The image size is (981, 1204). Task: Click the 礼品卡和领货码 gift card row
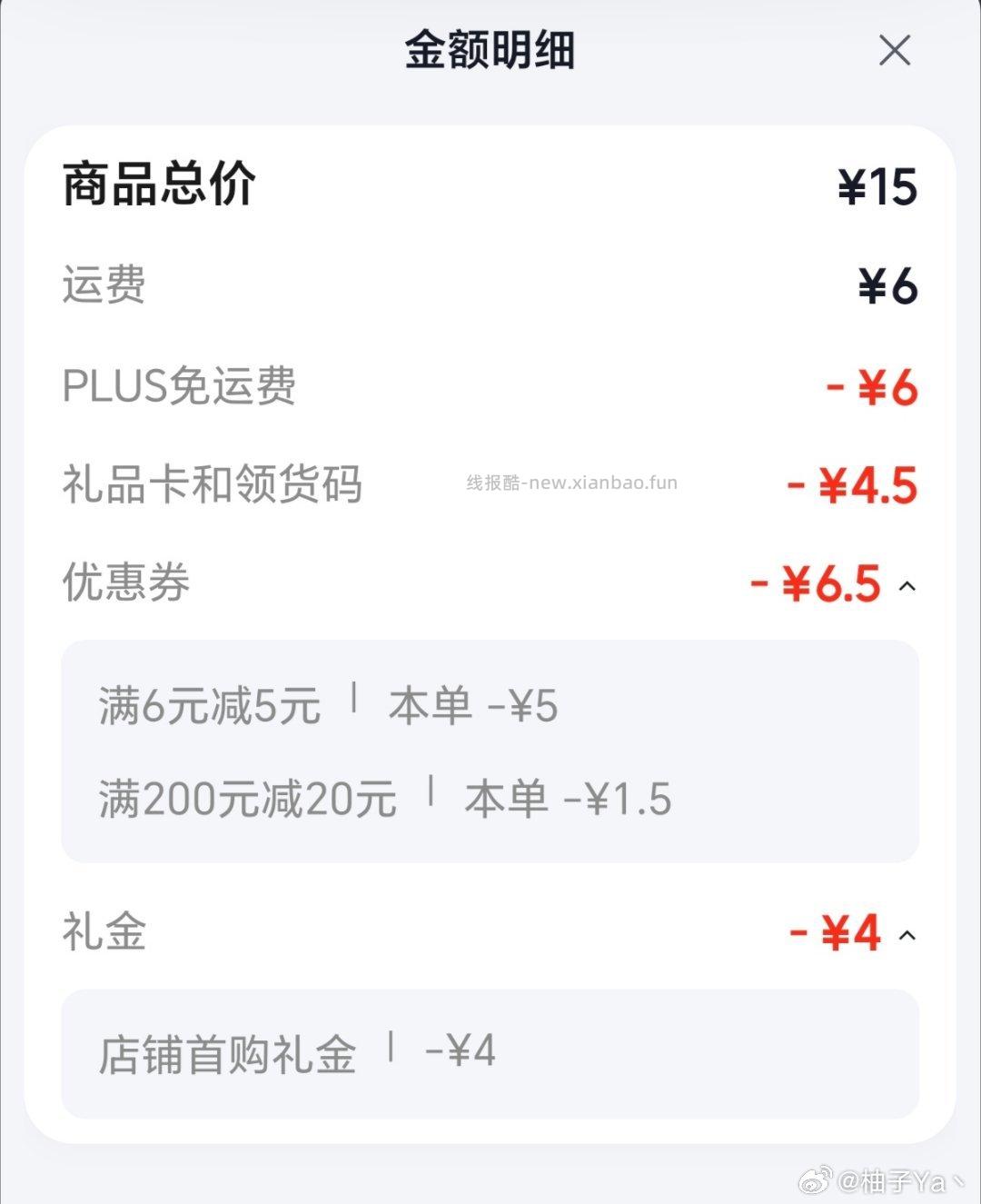(211, 486)
